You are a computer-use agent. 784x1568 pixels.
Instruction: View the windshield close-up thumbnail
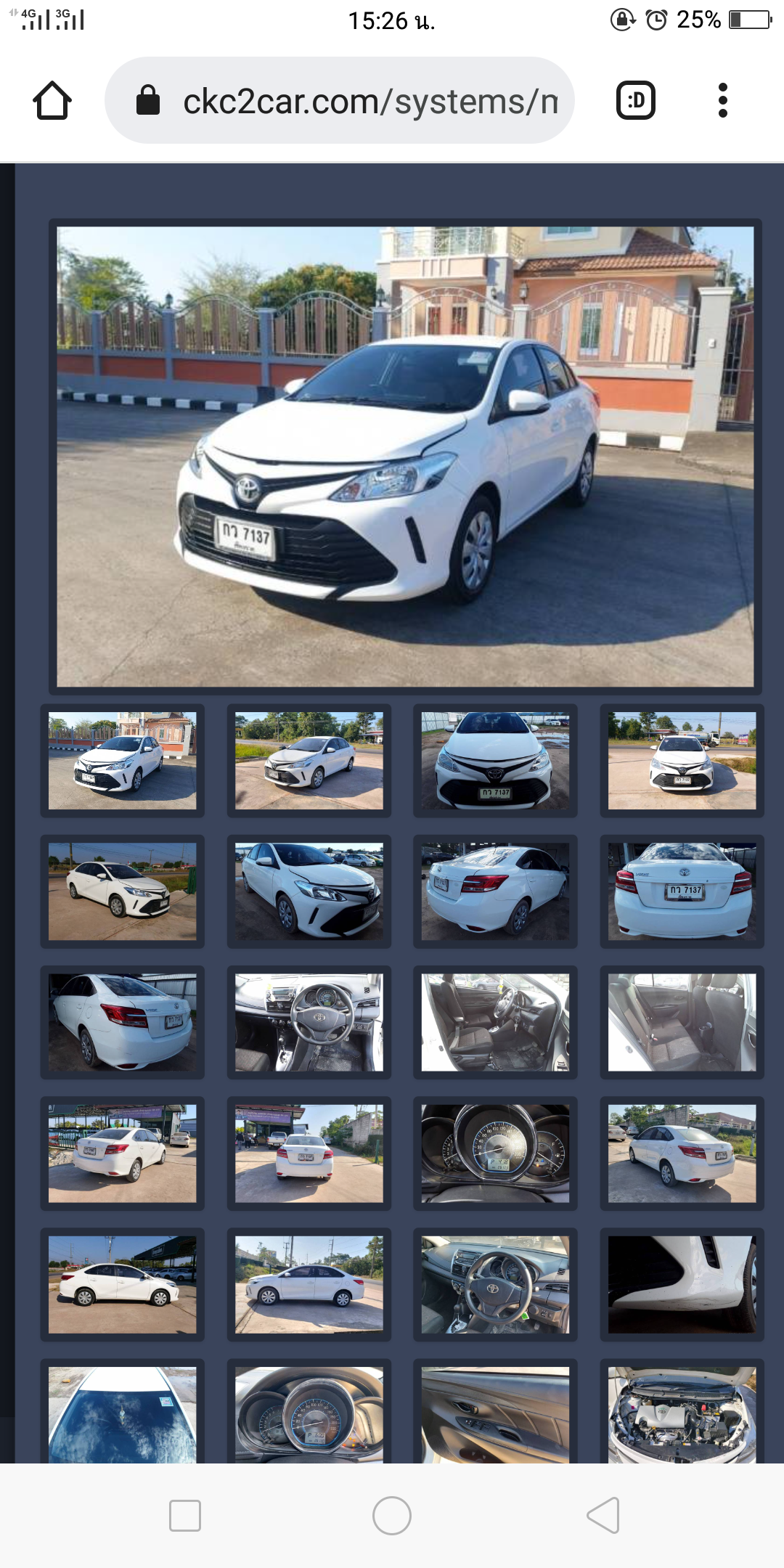point(122,1413)
